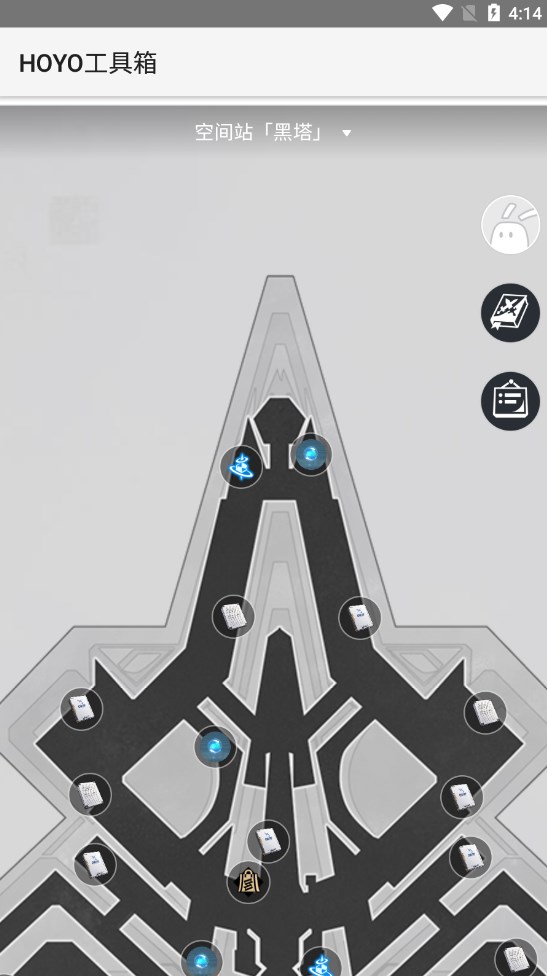Open the white rabbit avatar button
Viewport: 547px width, 976px height.
point(510,225)
